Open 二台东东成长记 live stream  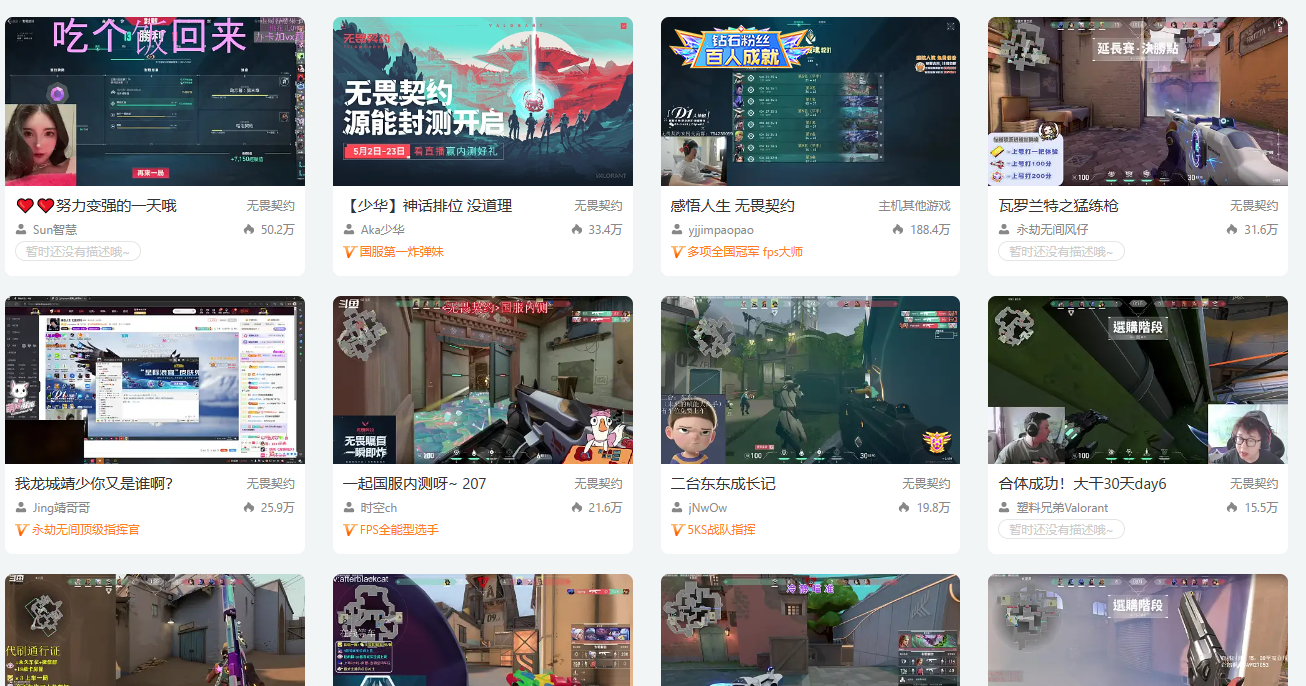[x=723, y=484]
